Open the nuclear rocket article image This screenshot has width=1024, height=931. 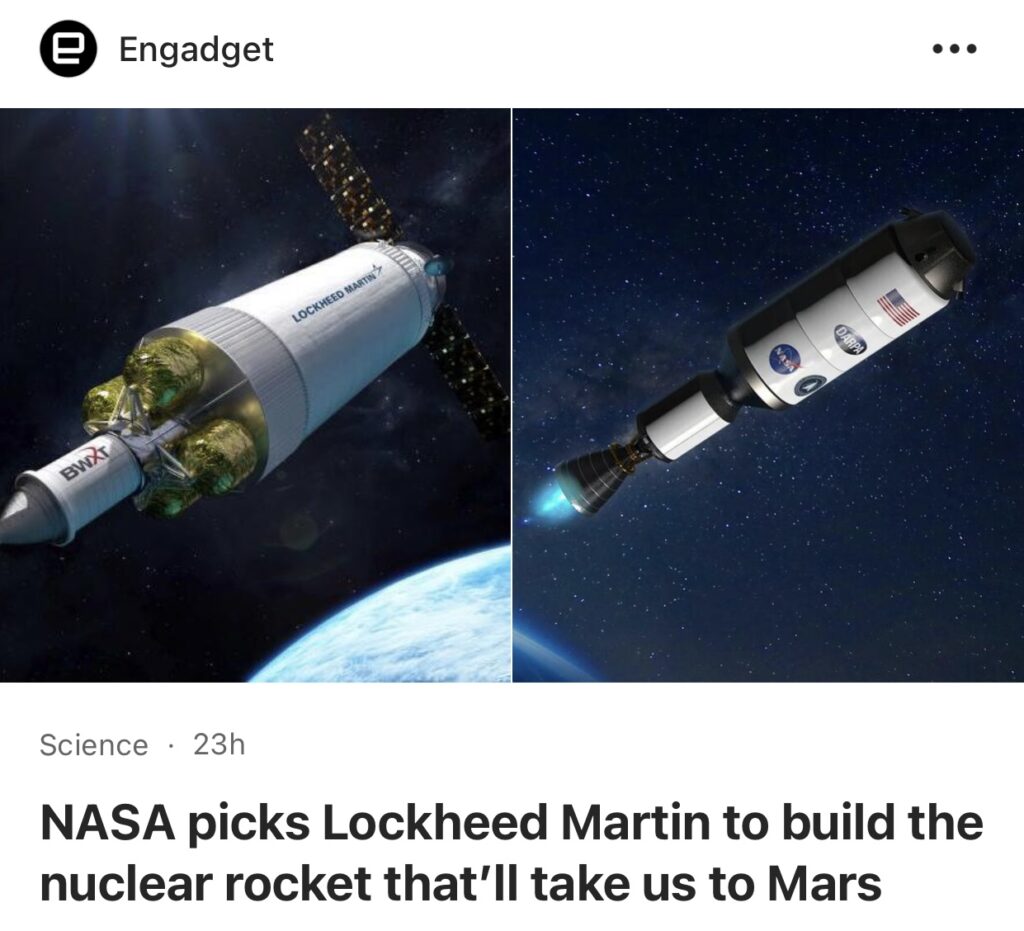click(x=512, y=395)
